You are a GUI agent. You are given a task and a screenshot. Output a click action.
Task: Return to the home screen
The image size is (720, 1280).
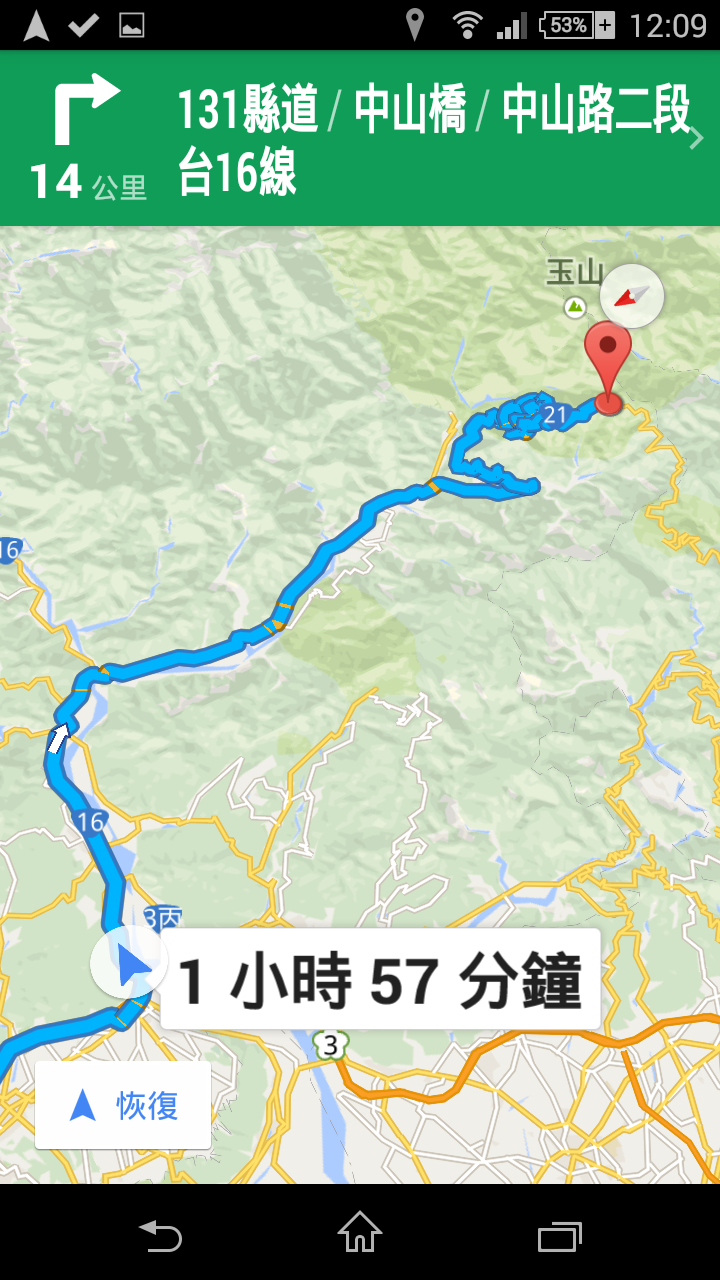pyautogui.click(x=360, y=1234)
